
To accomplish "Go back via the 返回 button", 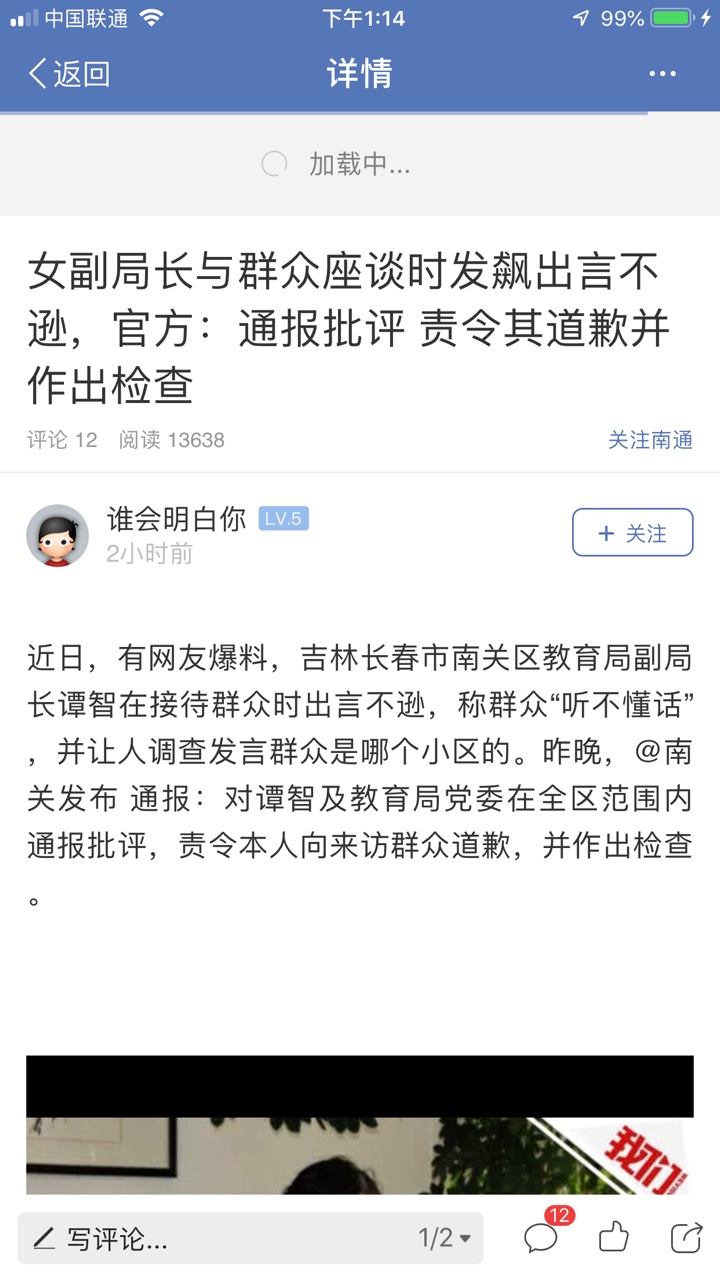I will click(x=68, y=74).
